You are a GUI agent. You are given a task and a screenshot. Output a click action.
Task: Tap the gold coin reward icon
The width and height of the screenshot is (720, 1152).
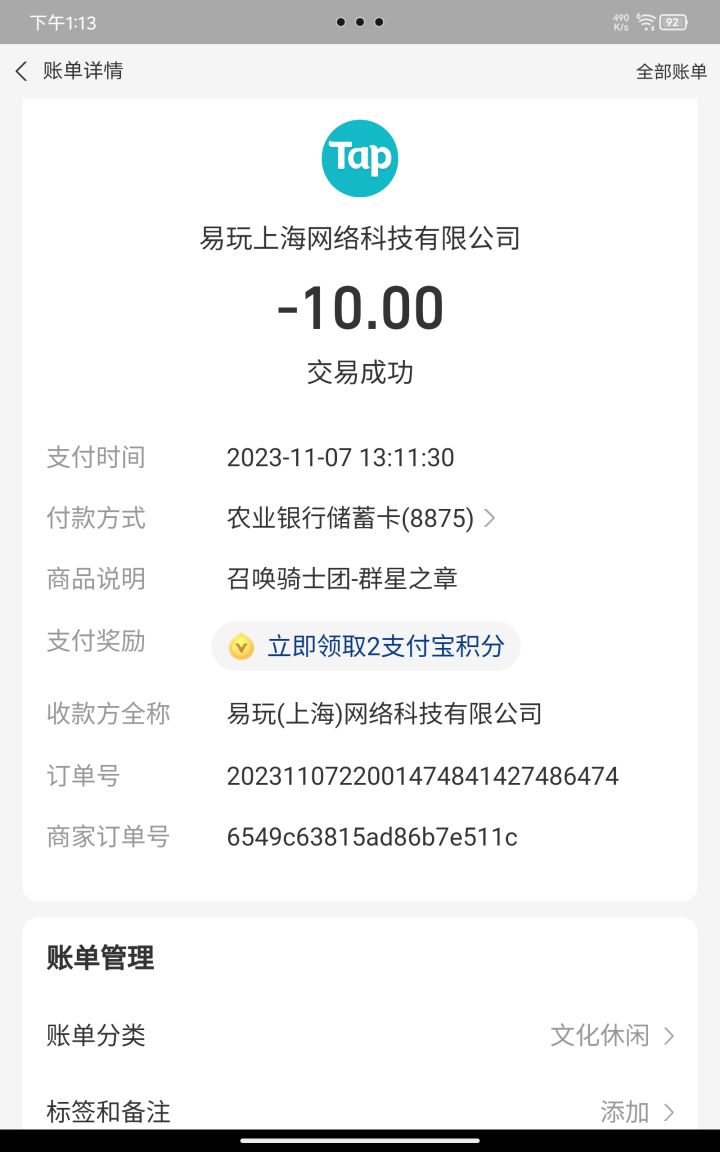[x=240, y=646]
